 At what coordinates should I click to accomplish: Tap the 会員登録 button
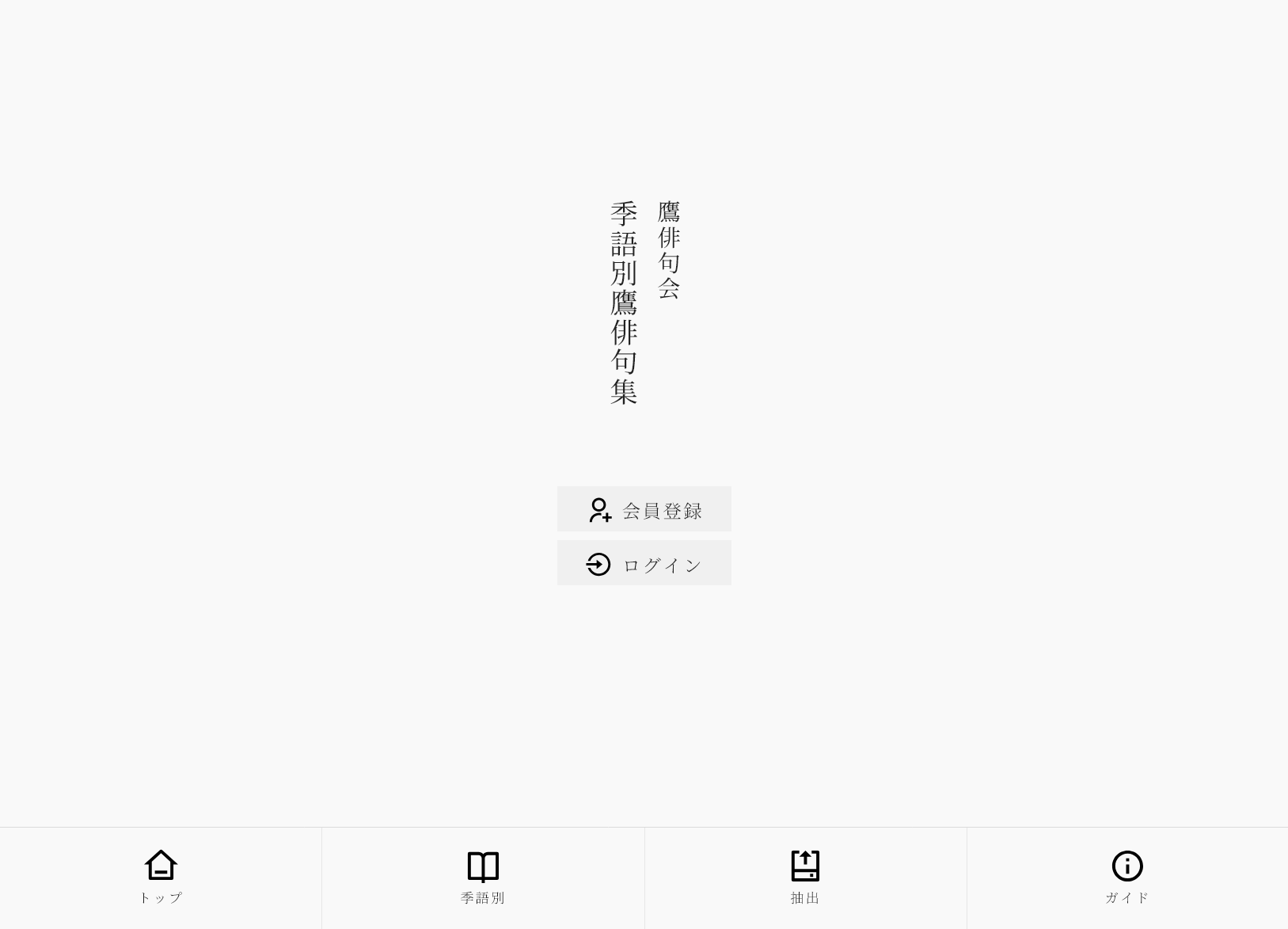coord(644,509)
